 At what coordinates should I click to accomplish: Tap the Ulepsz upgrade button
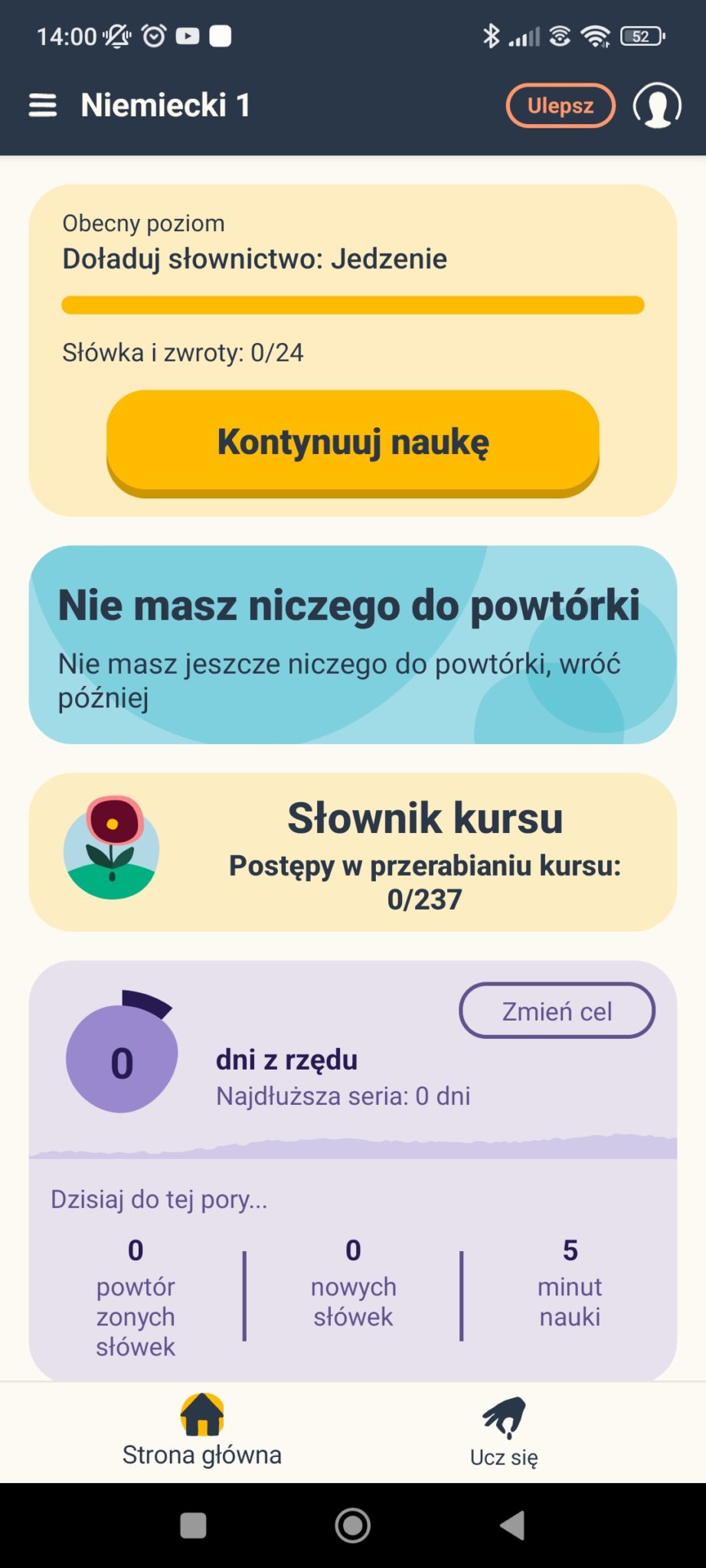pos(560,106)
